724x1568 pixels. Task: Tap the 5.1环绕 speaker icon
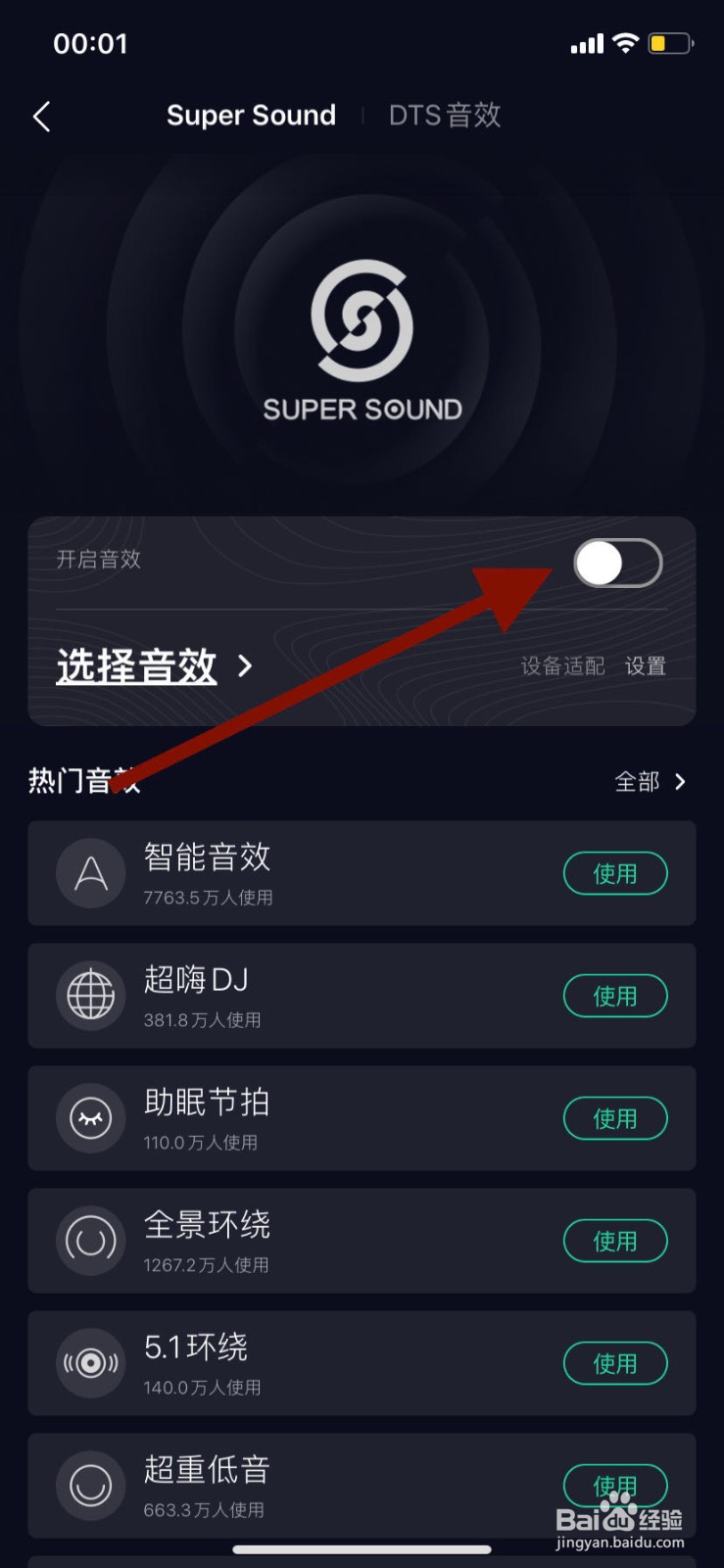click(x=90, y=1362)
